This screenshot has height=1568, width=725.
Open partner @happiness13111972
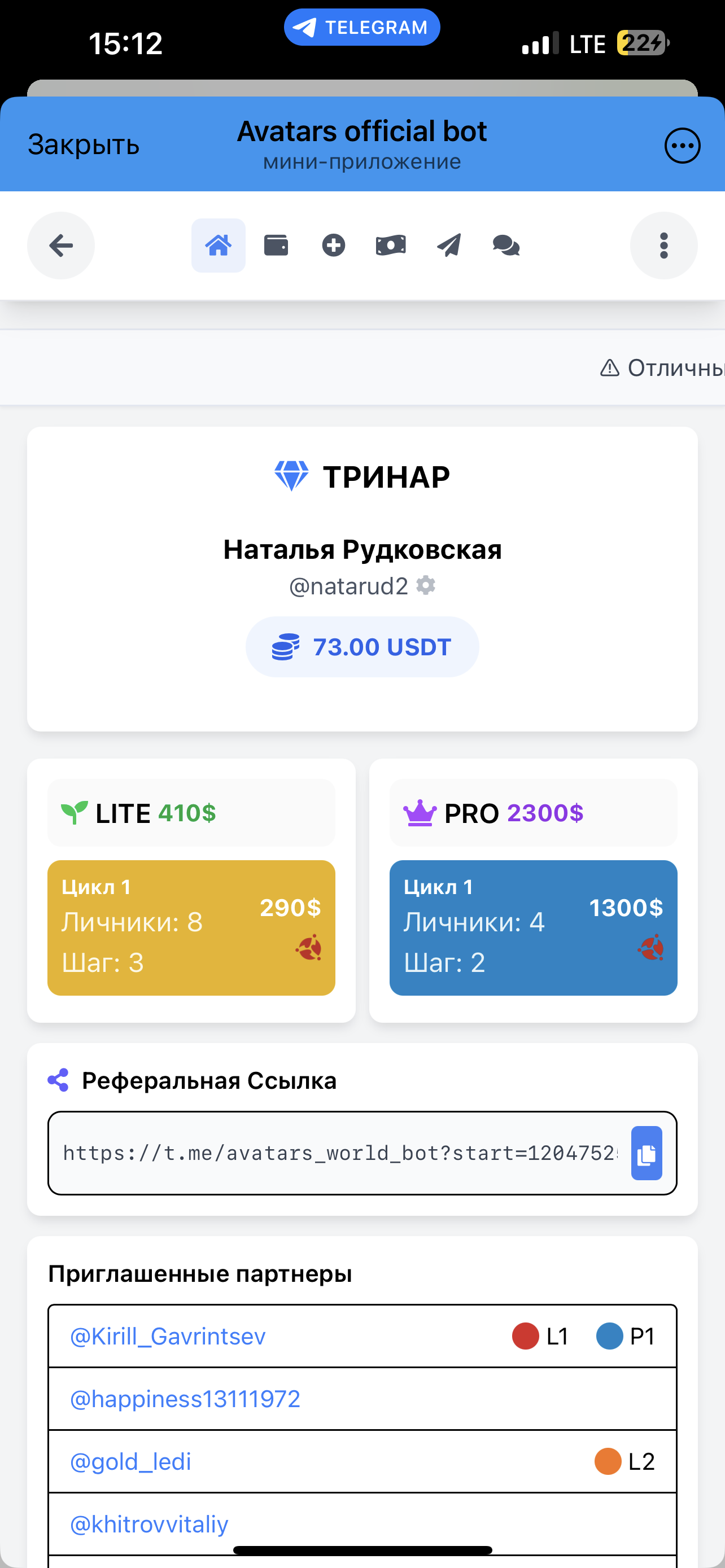(x=185, y=1399)
